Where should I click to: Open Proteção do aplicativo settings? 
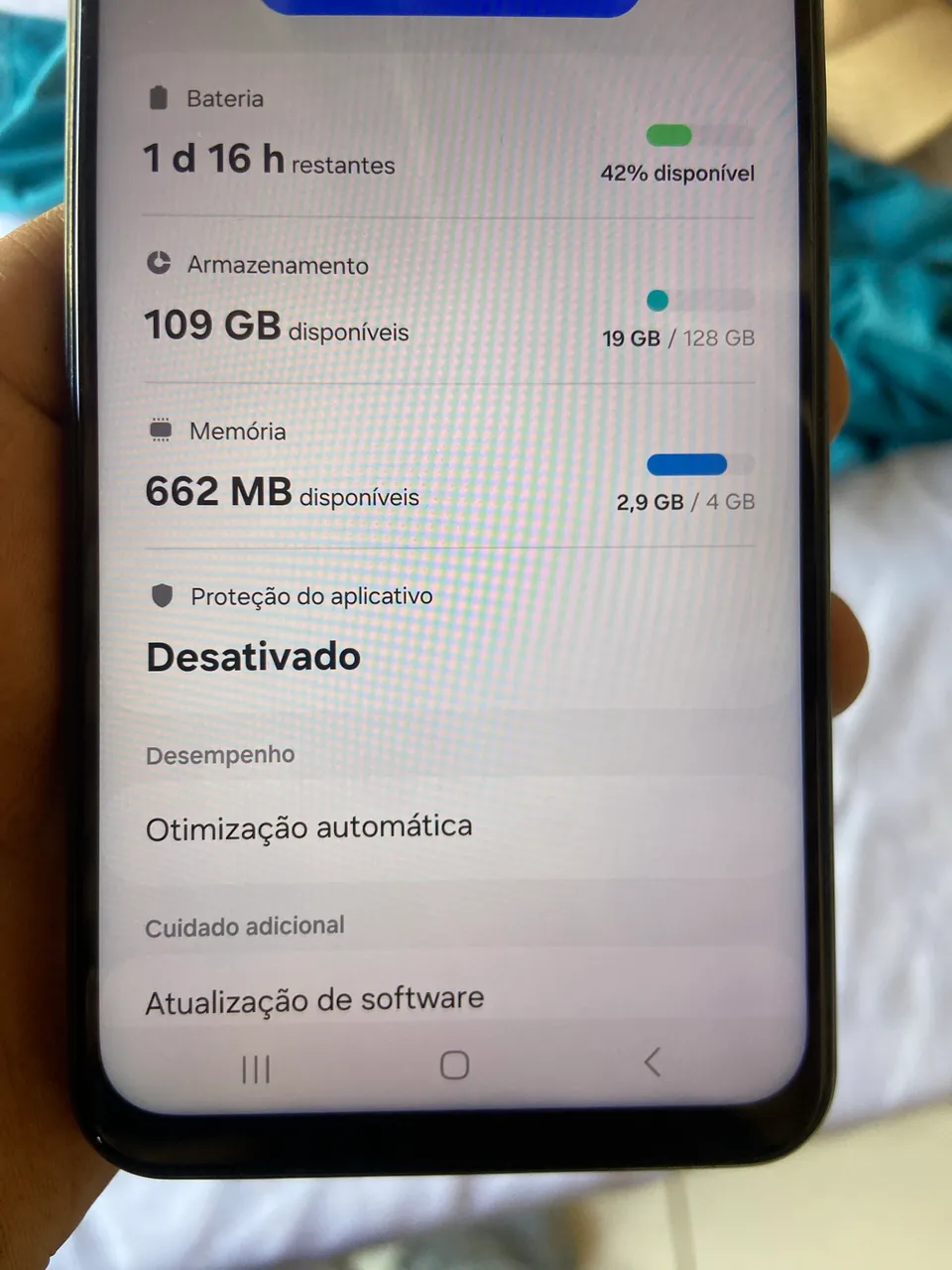[x=448, y=629]
